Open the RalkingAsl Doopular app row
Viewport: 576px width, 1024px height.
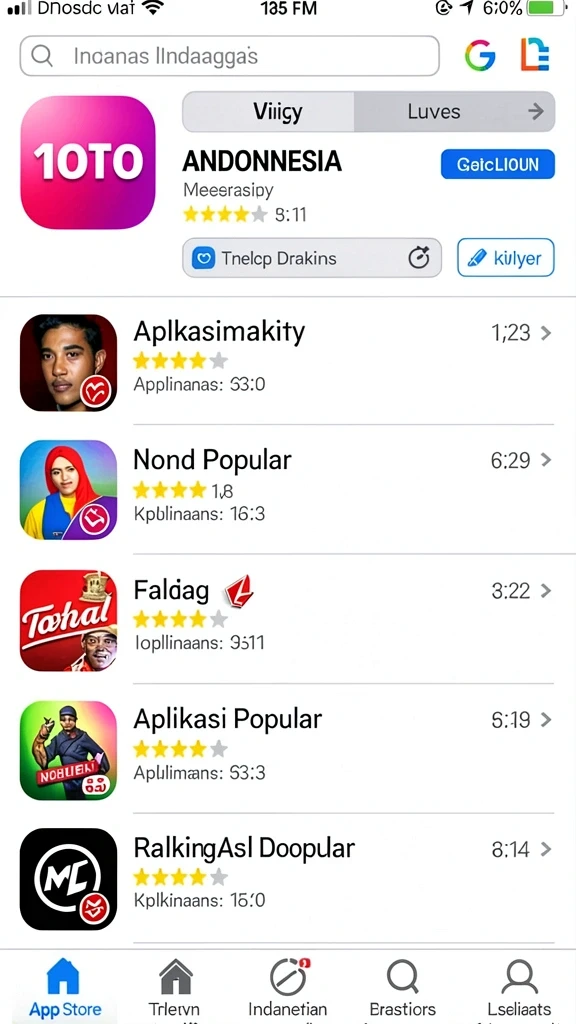(x=288, y=878)
